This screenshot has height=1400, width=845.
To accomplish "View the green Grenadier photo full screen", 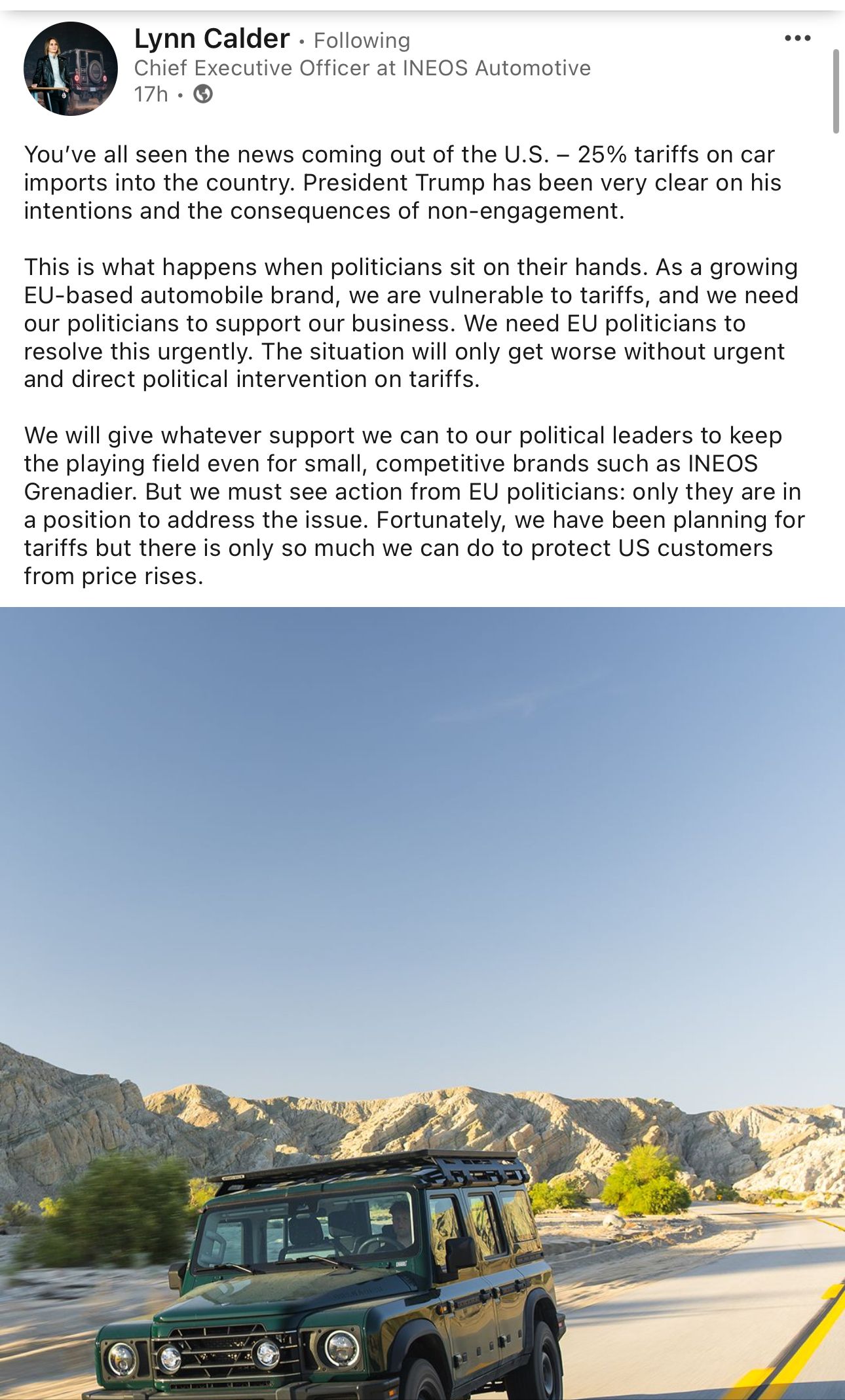I will pyautogui.click(x=423, y=1002).
